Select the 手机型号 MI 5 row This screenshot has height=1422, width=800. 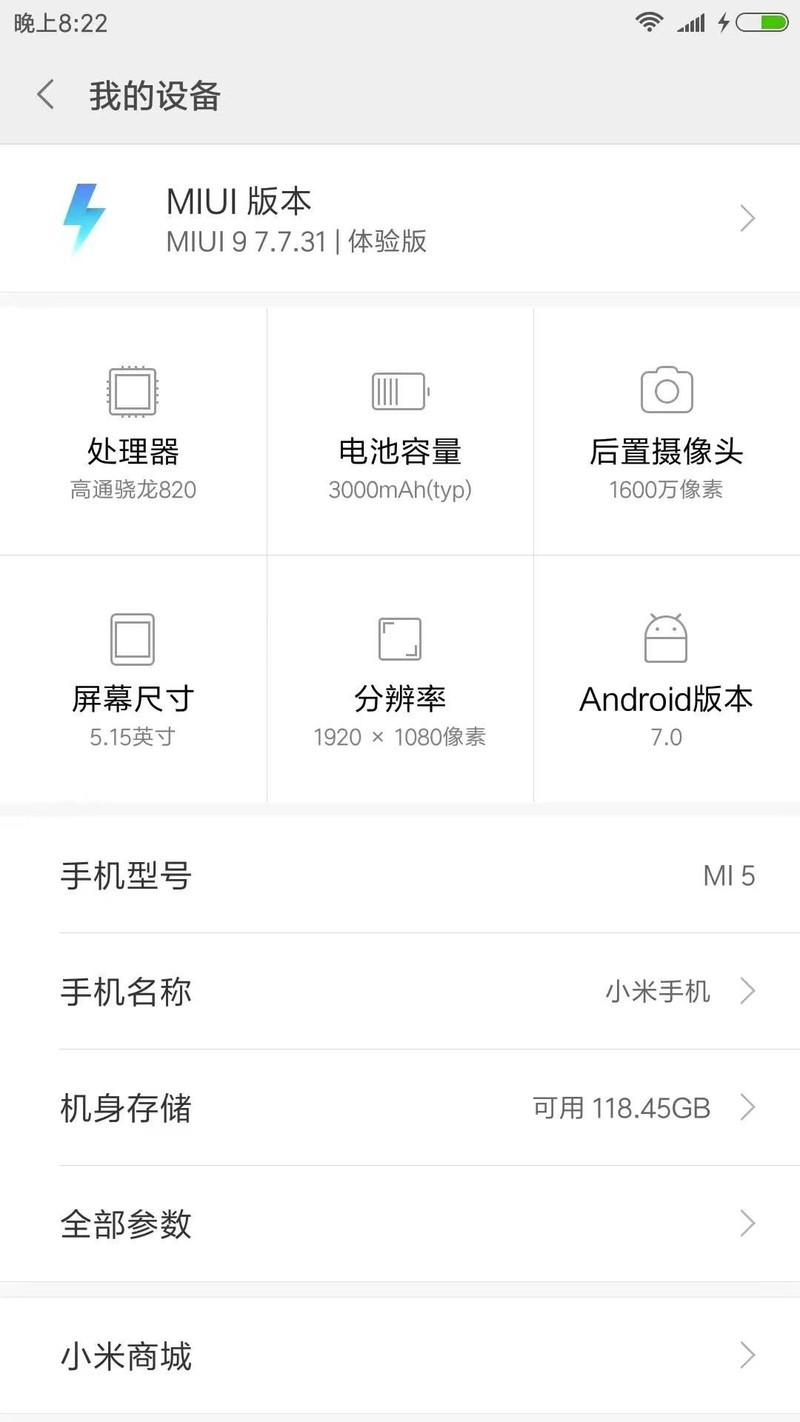(400, 876)
